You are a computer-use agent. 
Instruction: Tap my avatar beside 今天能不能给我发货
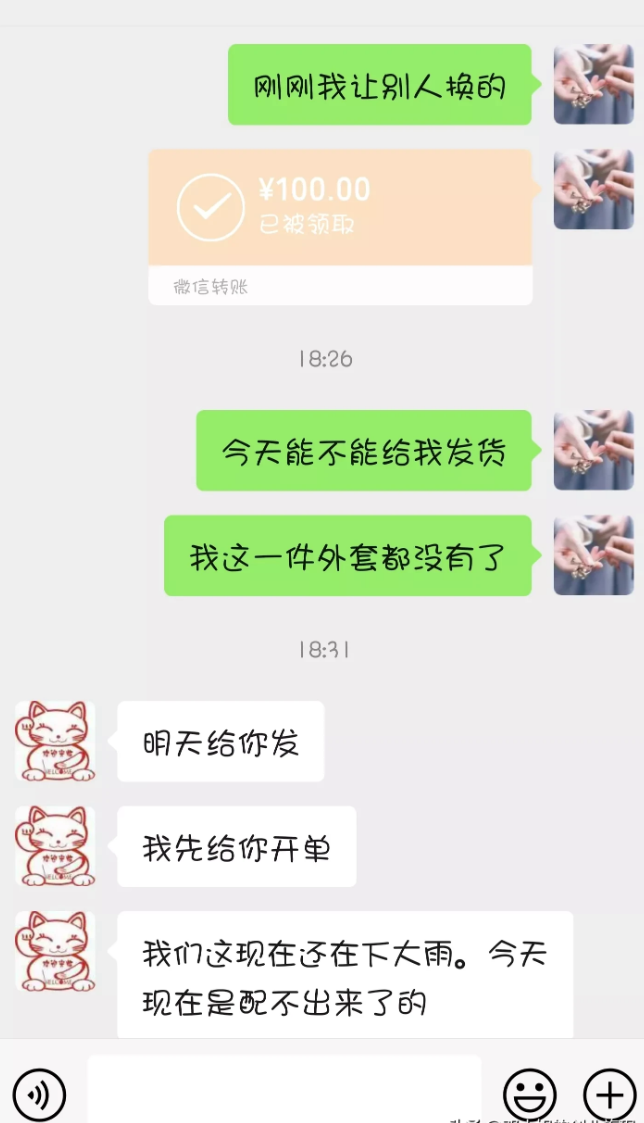(x=593, y=450)
